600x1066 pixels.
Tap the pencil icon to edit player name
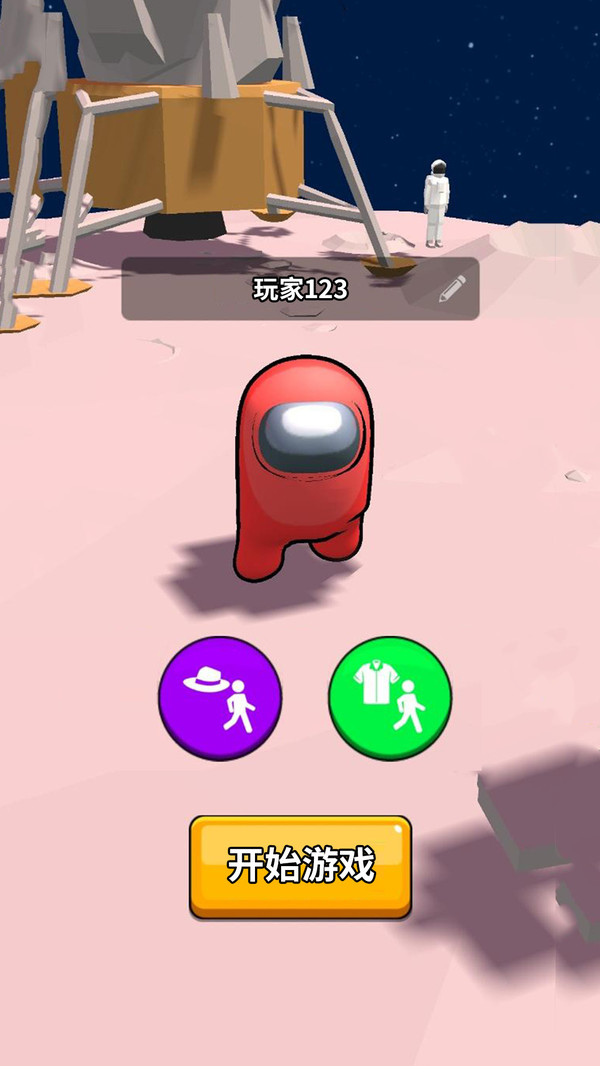point(452,289)
